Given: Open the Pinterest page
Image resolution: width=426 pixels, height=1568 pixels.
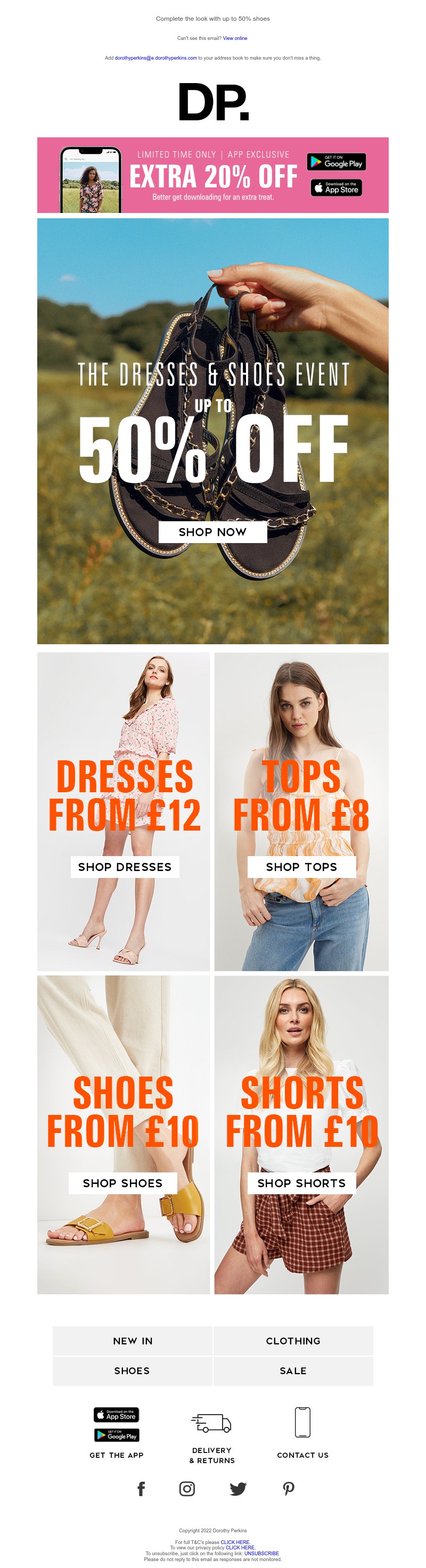Looking at the screenshot, I should [289, 1488].
